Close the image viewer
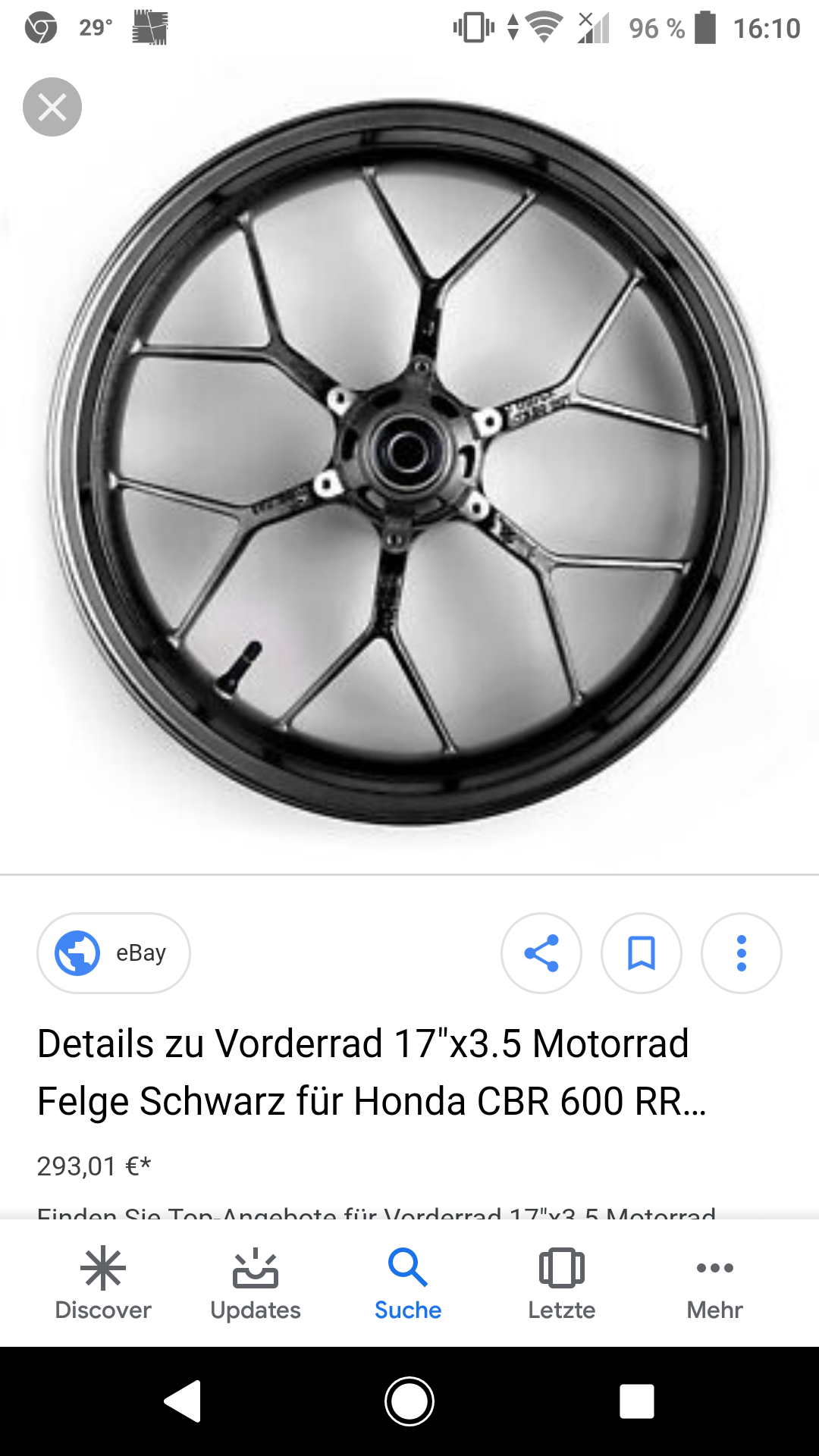 pos(52,107)
